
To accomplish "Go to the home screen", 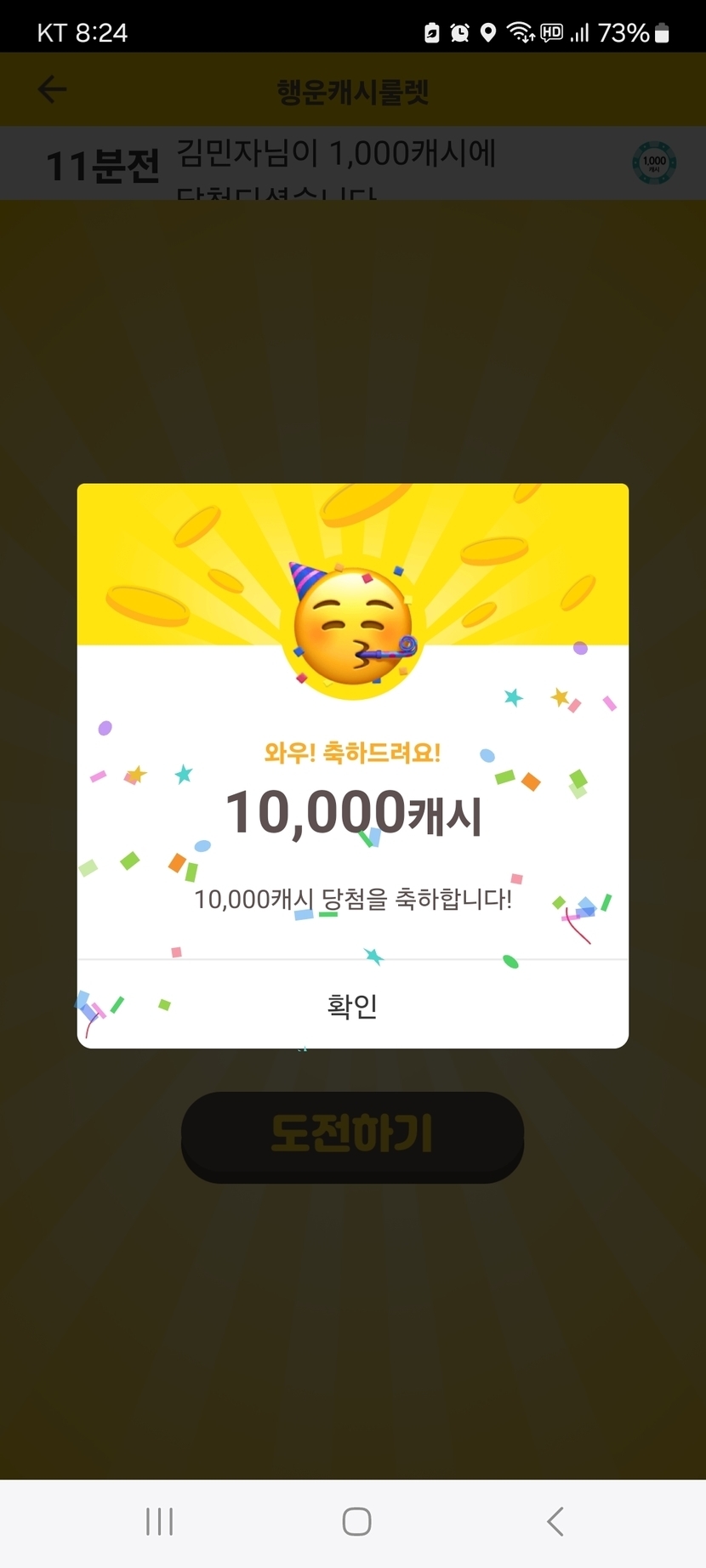I will click(x=356, y=1521).
